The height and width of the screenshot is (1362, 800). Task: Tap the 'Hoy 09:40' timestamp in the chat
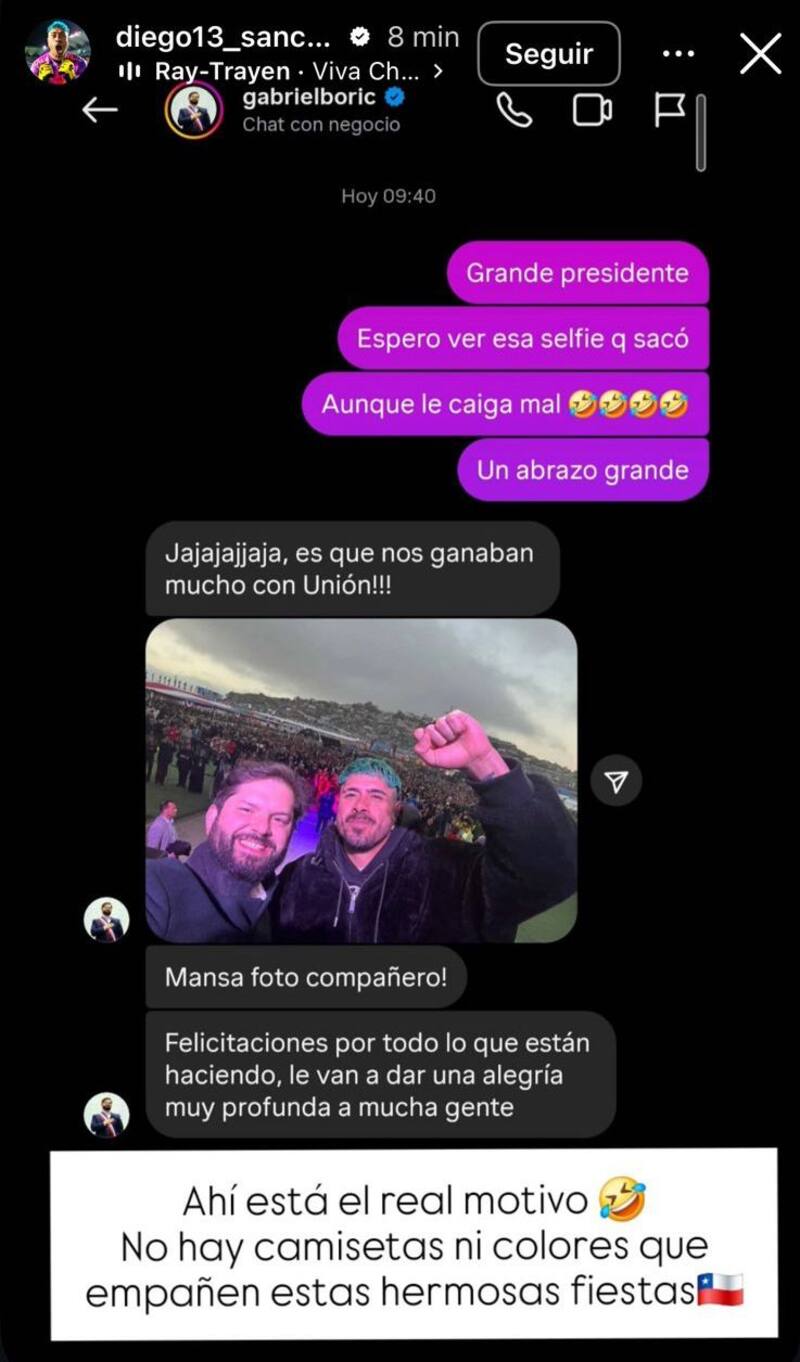(387, 195)
